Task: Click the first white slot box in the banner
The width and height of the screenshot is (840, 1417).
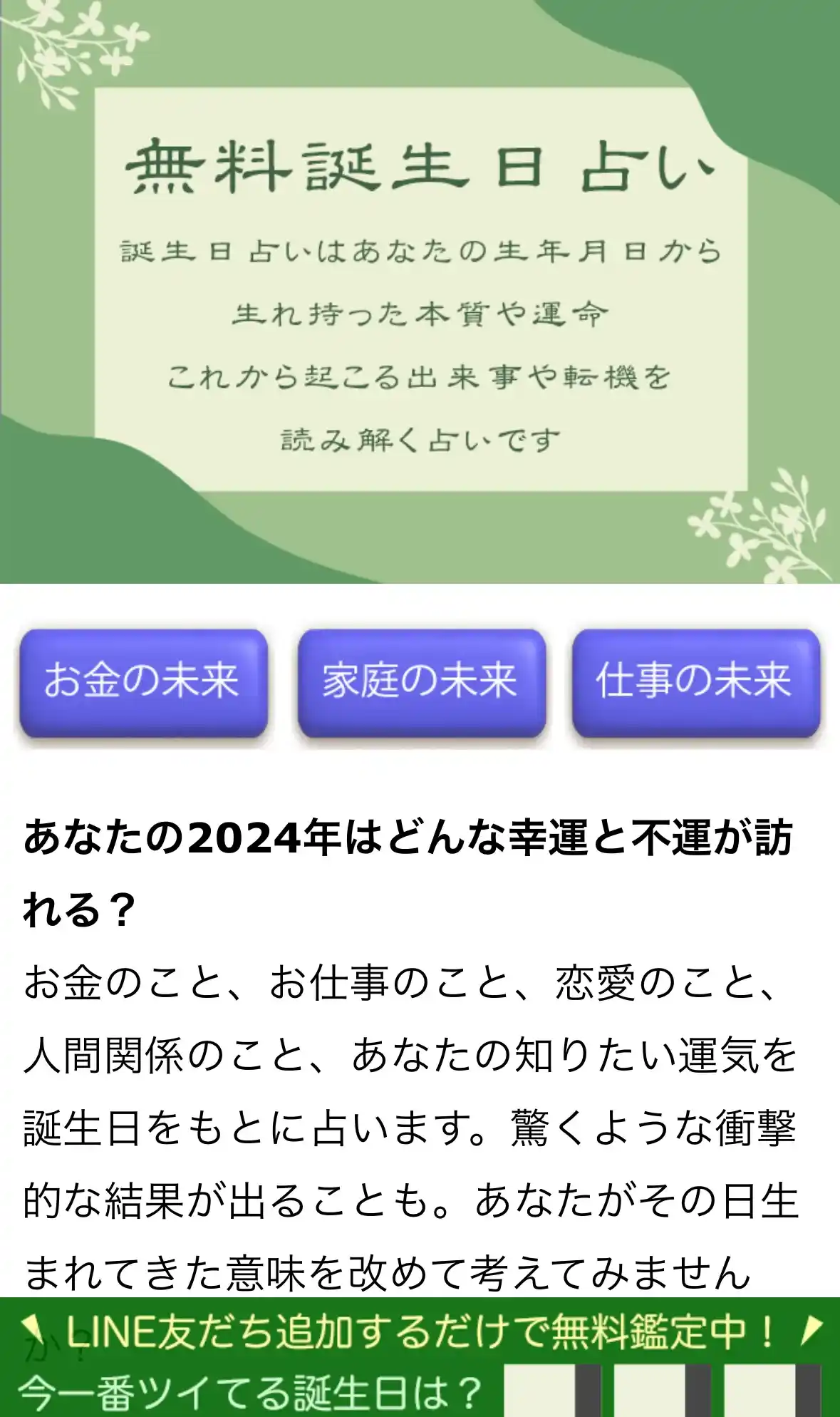Action: [539, 1390]
